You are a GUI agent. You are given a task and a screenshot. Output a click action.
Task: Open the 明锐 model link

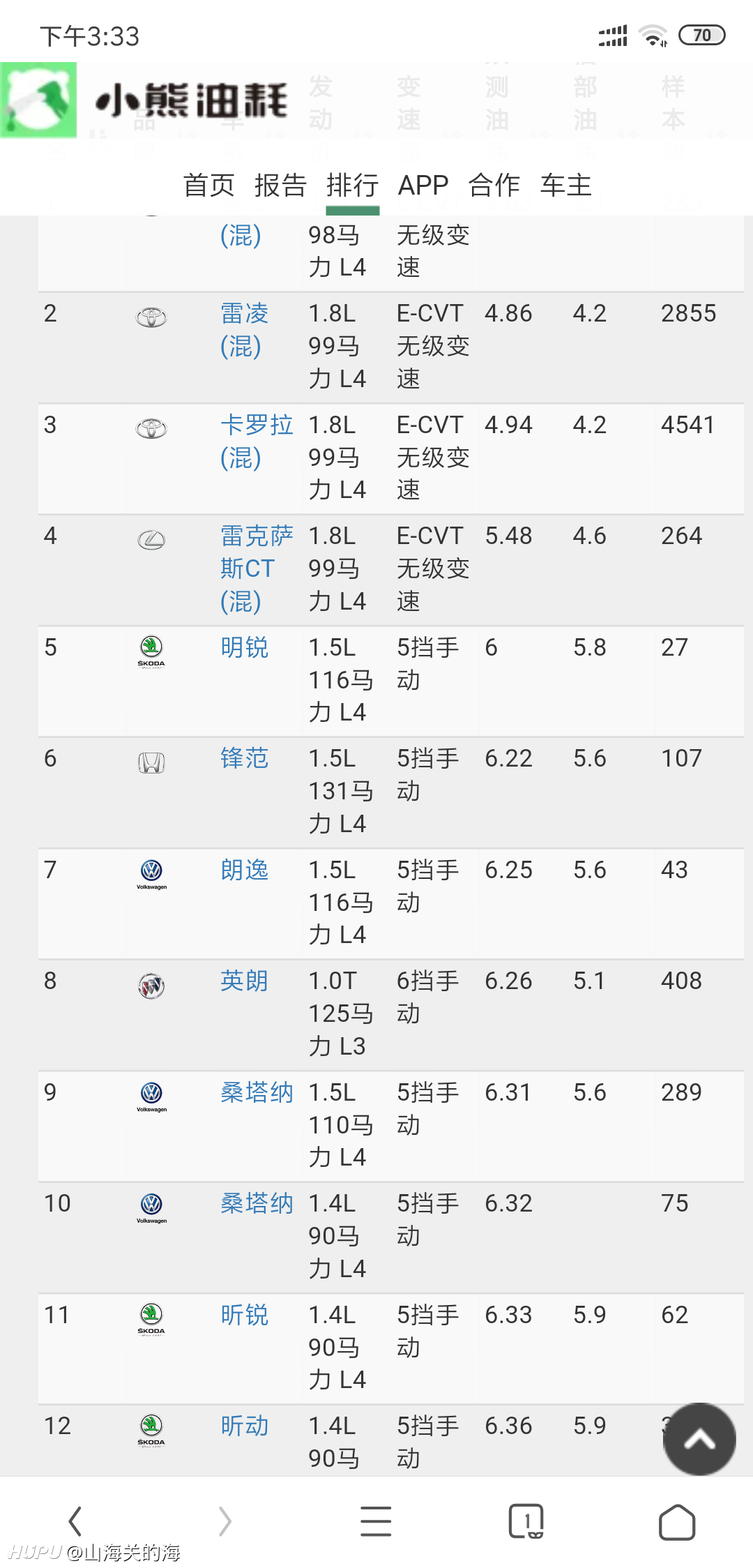click(x=245, y=647)
